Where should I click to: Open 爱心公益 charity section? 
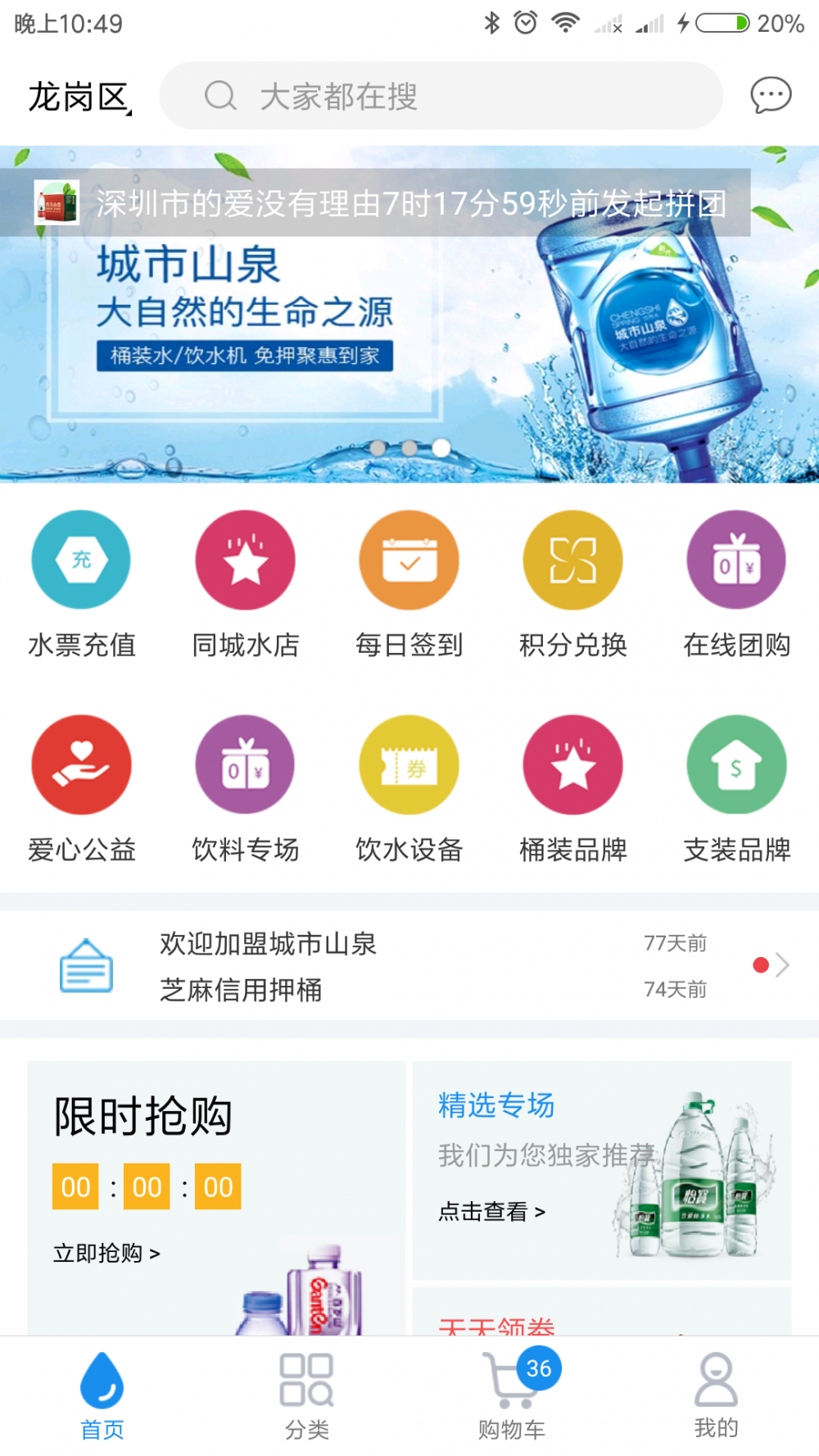click(x=81, y=790)
